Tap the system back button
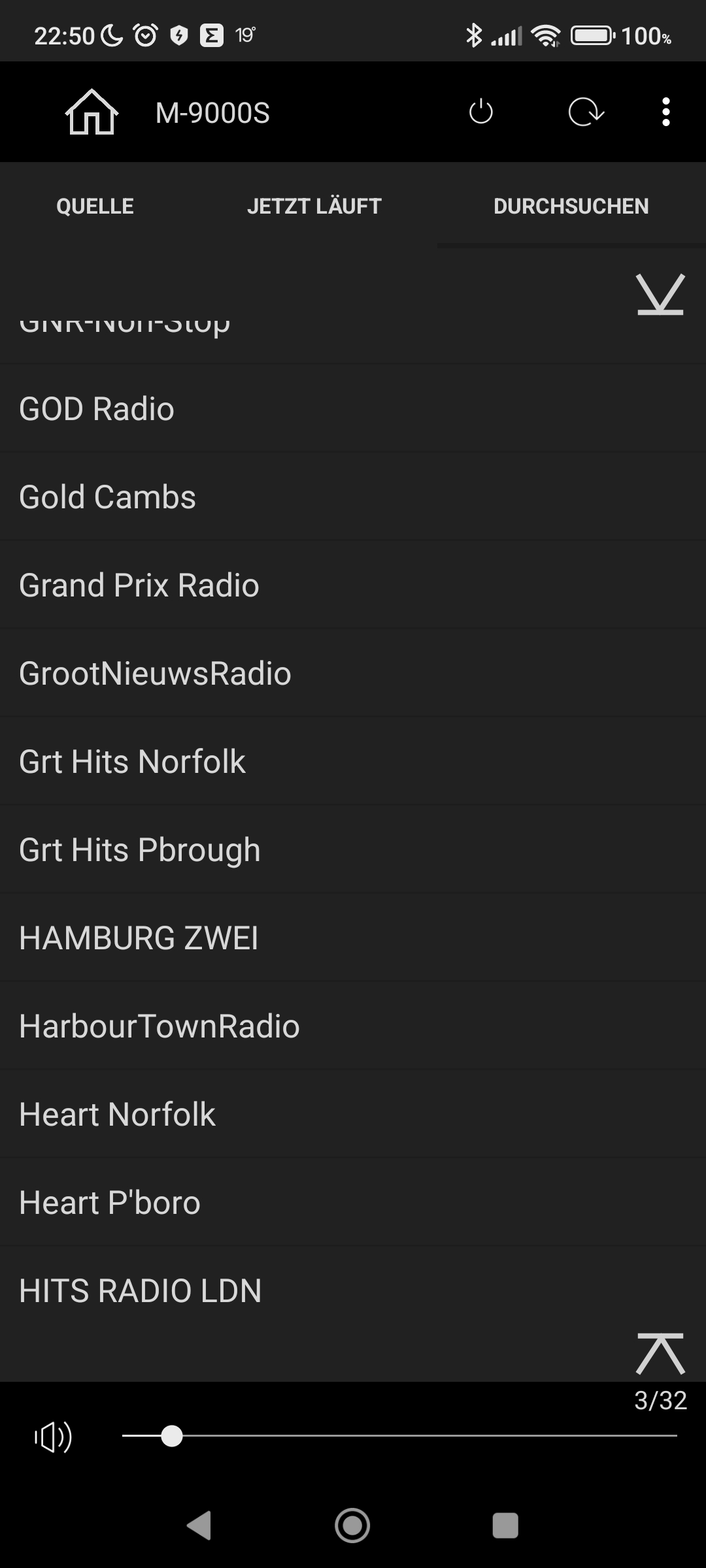Image resolution: width=706 pixels, height=1568 pixels. [199, 1526]
